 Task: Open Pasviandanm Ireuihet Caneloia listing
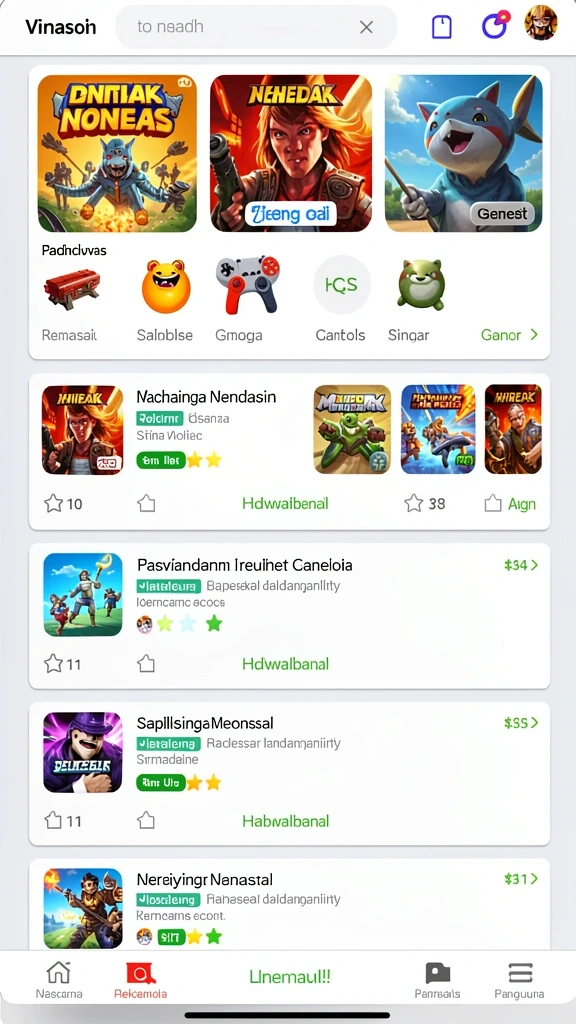click(x=289, y=616)
